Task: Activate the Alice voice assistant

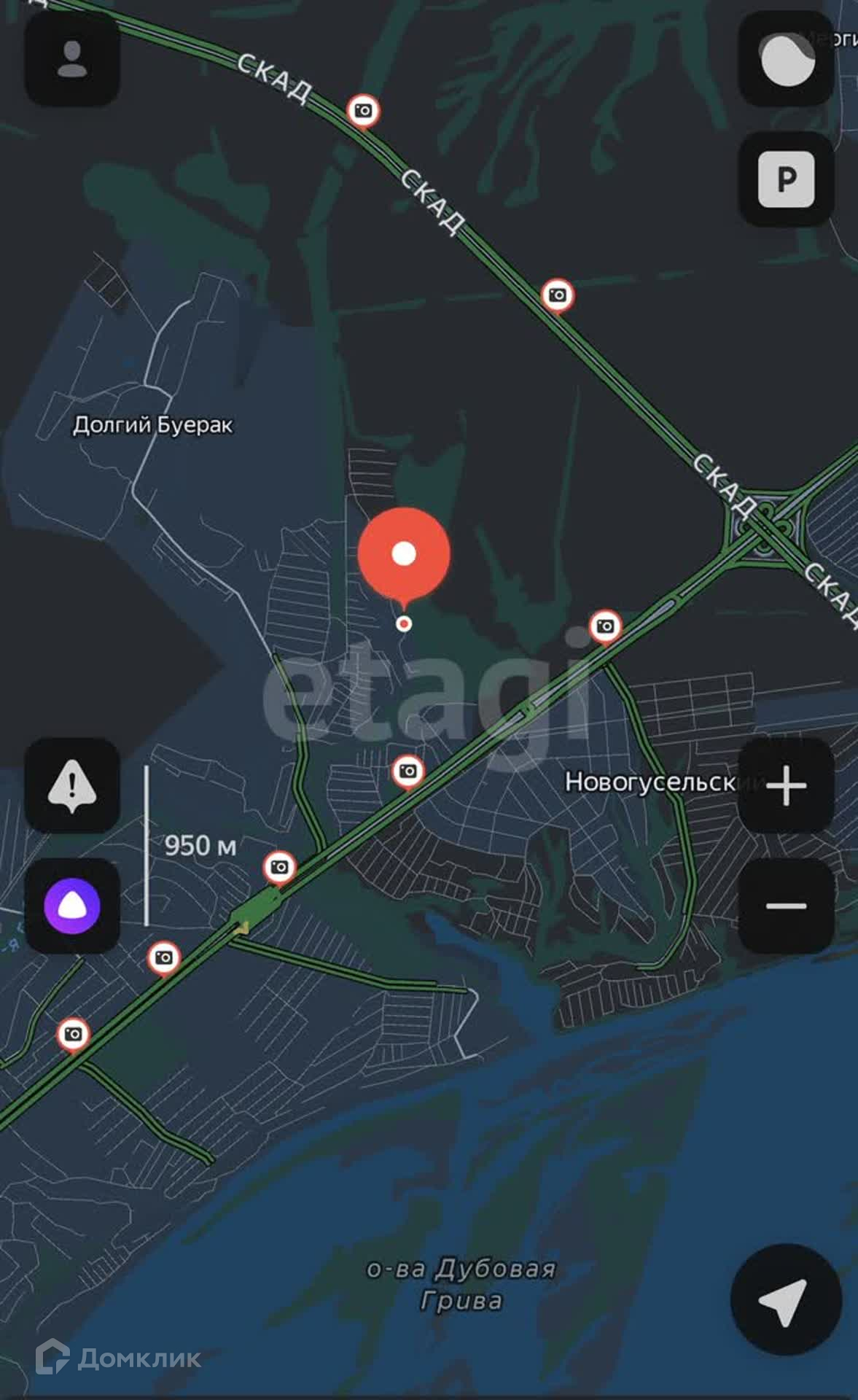Action: tap(72, 906)
